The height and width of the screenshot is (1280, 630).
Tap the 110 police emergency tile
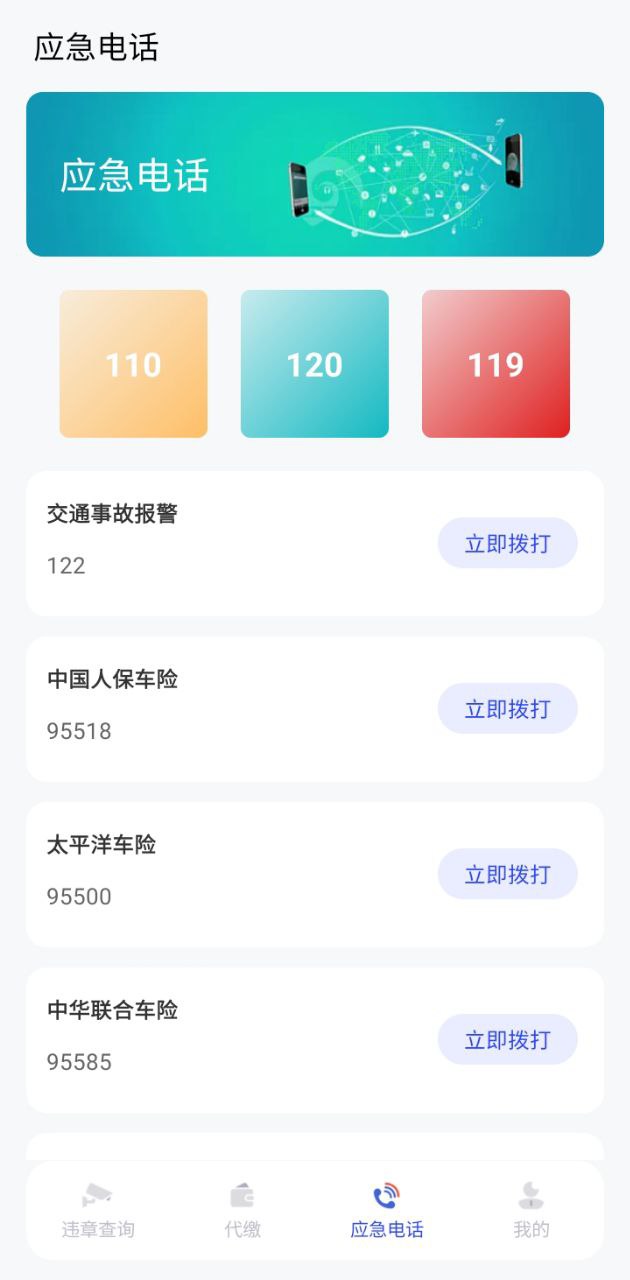click(x=134, y=364)
